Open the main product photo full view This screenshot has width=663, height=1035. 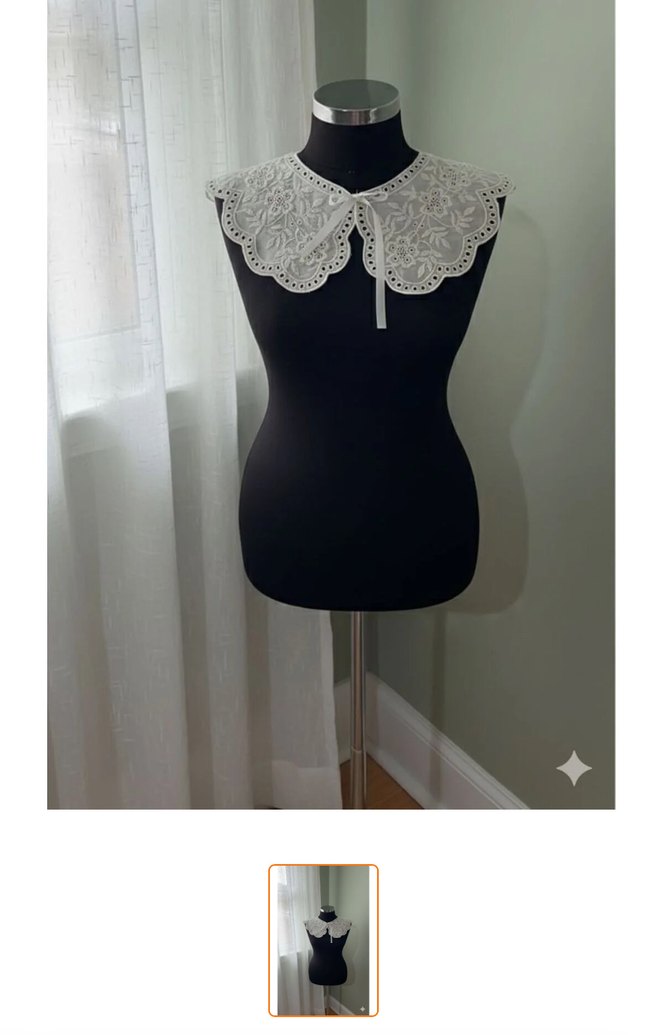pos(331,404)
